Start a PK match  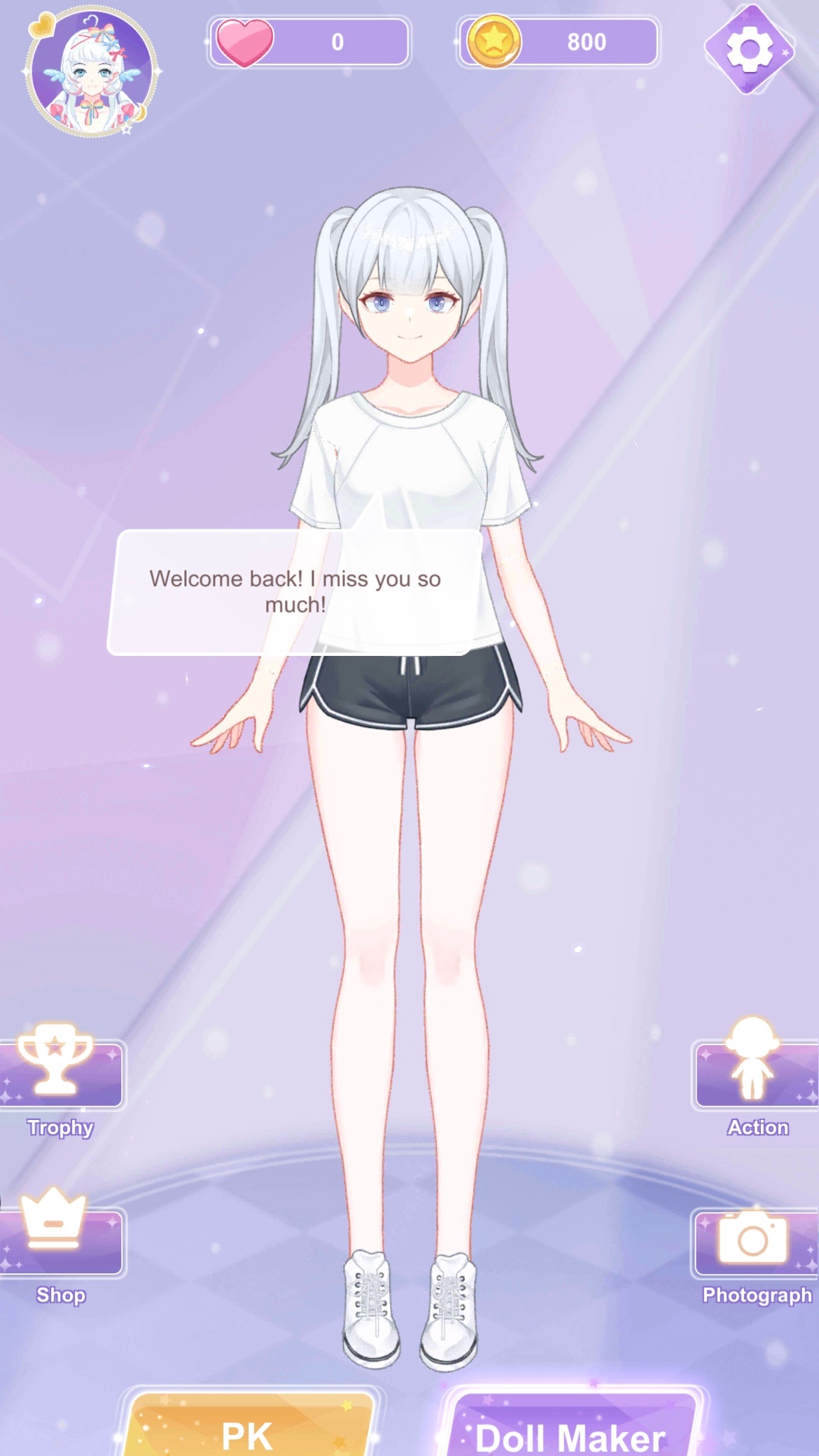[x=248, y=1425]
